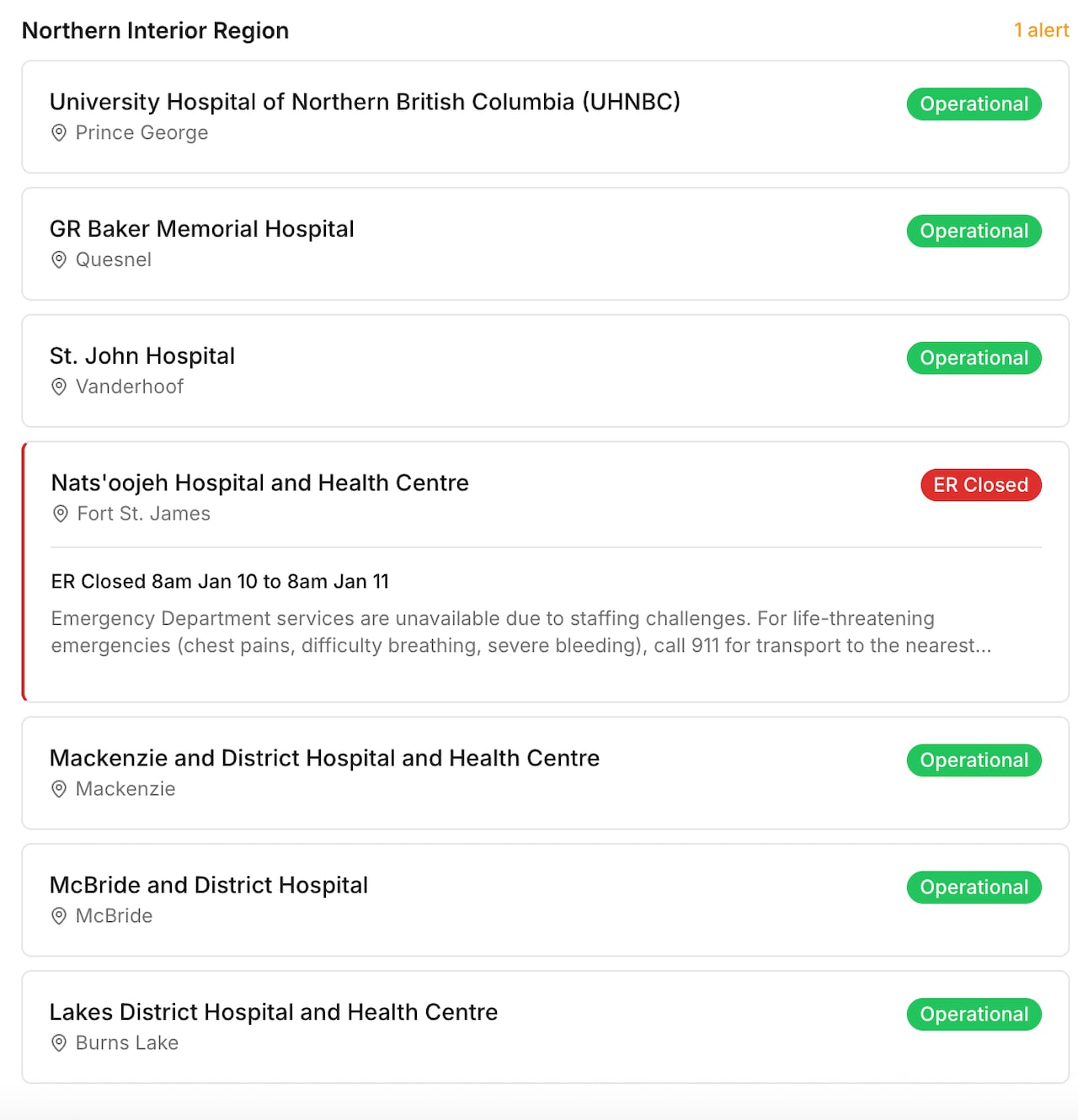This screenshot has width=1078, height=1120.
Task: Click the location pin icon beside McBride
Action: pos(58,916)
